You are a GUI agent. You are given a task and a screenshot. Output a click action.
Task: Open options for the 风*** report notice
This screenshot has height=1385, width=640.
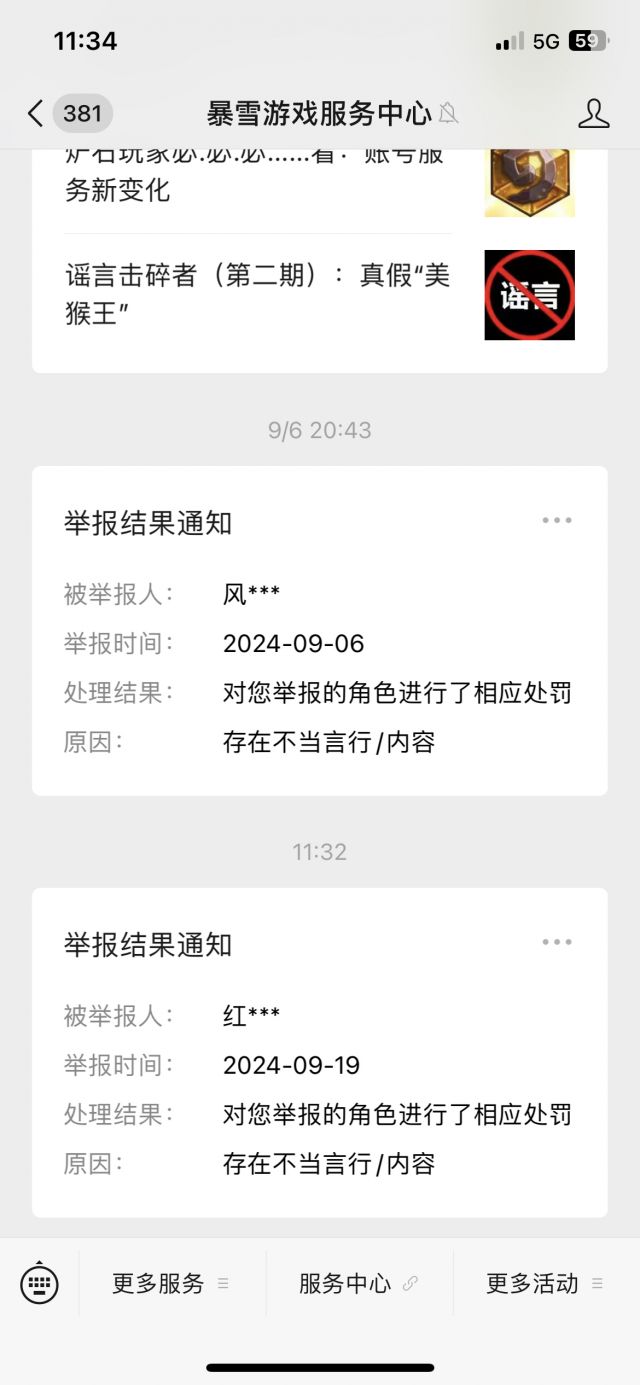(557, 520)
